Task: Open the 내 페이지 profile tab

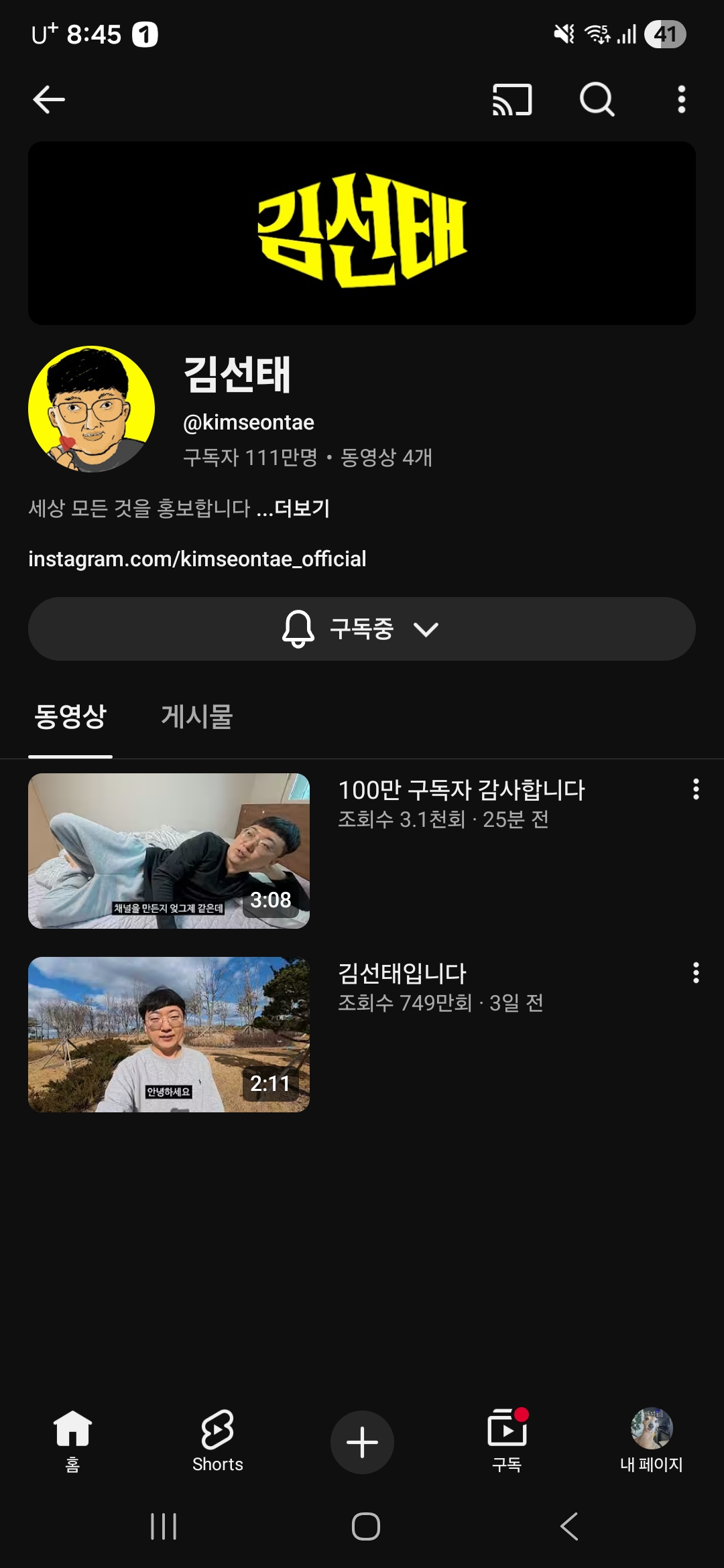Action: pyautogui.click(x=651, y=1441)
